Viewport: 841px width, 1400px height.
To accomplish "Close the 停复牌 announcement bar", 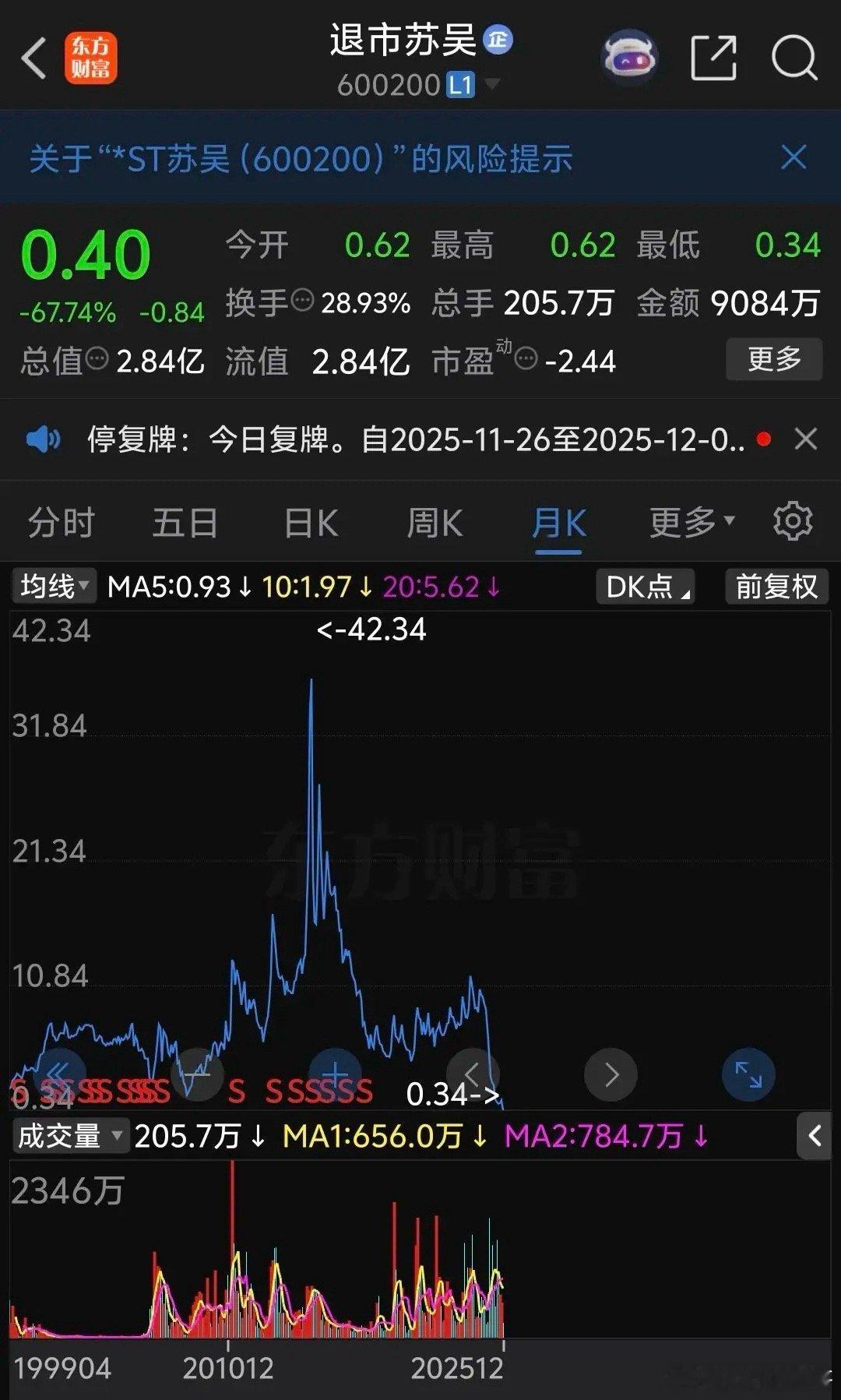I will (806, 439).
